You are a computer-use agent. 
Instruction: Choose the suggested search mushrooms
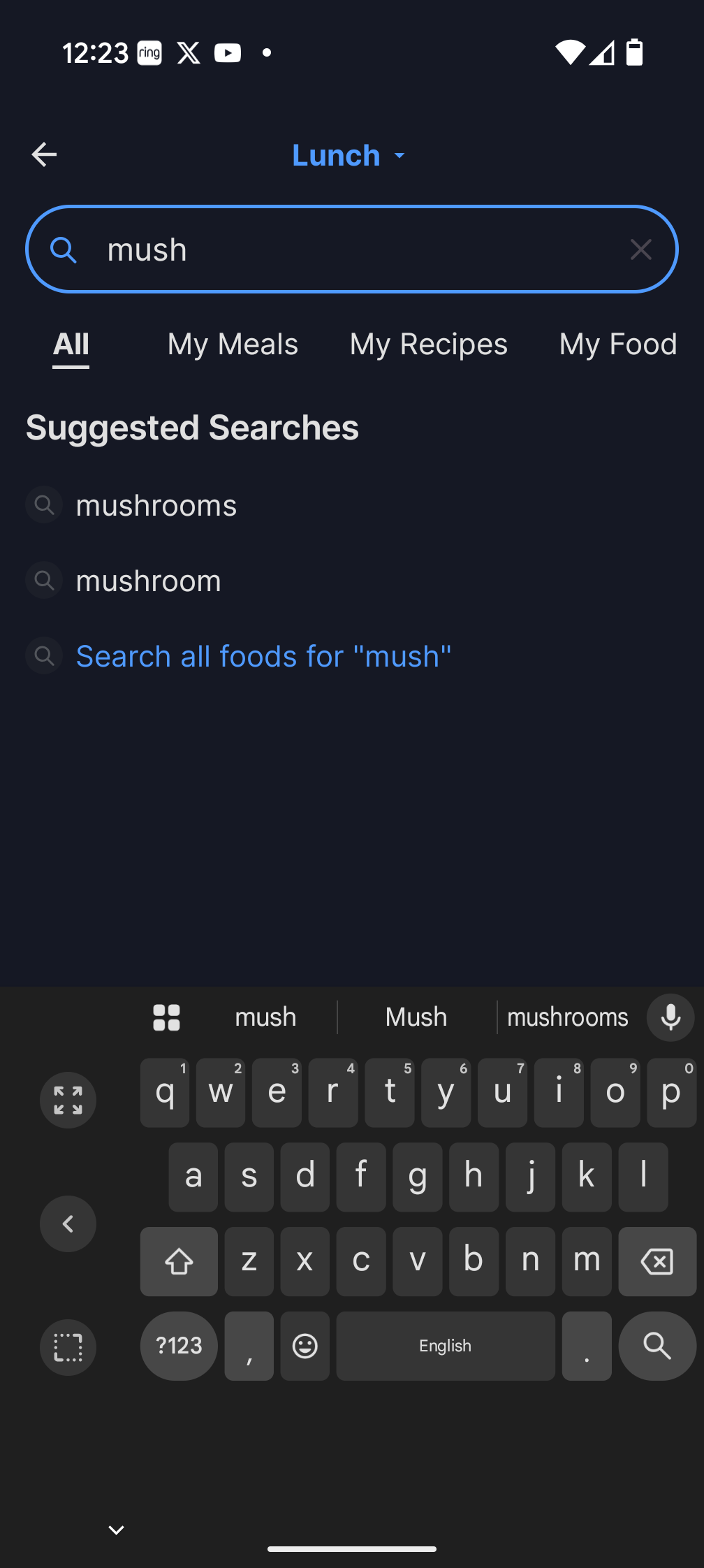(x=156, y=505)
